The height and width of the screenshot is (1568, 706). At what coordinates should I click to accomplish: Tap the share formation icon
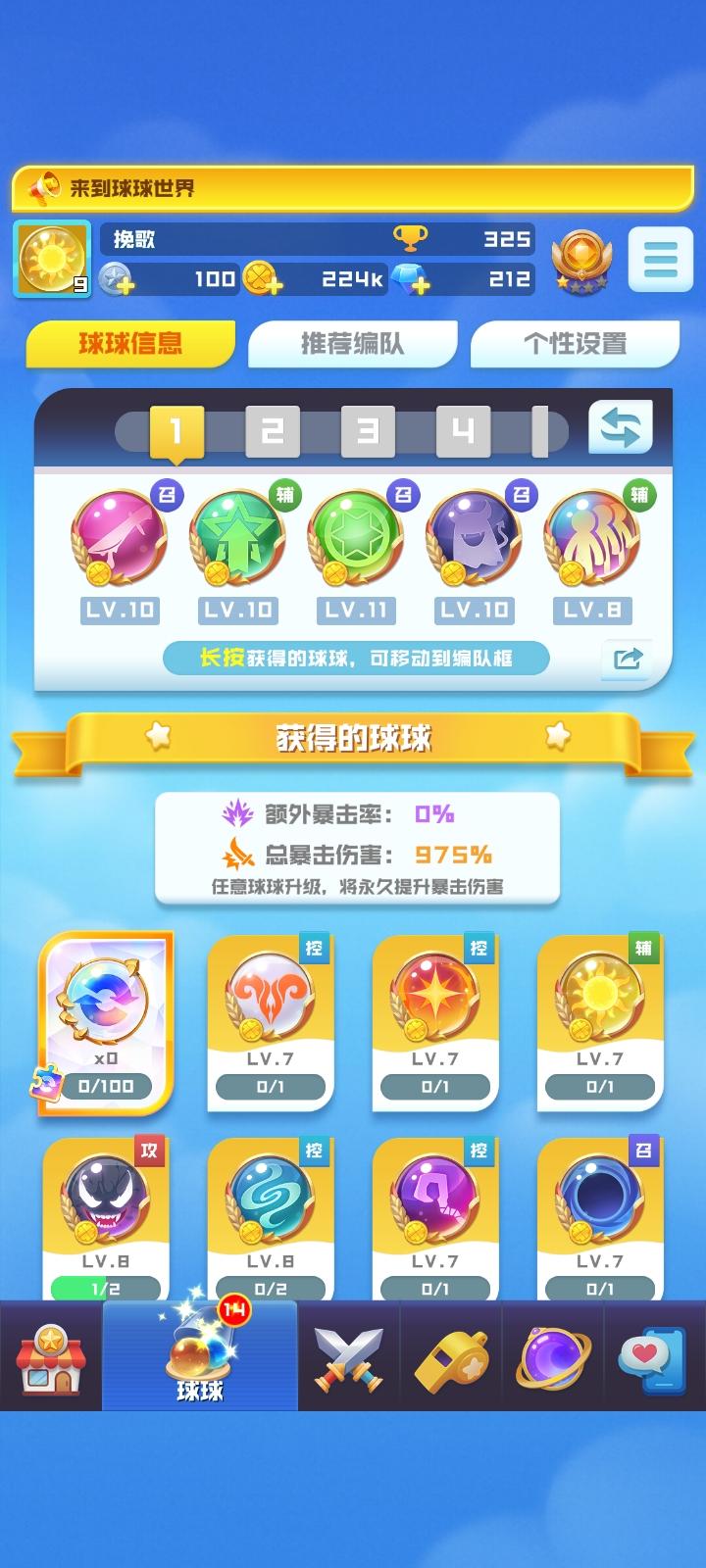click(x=627, y=660)
